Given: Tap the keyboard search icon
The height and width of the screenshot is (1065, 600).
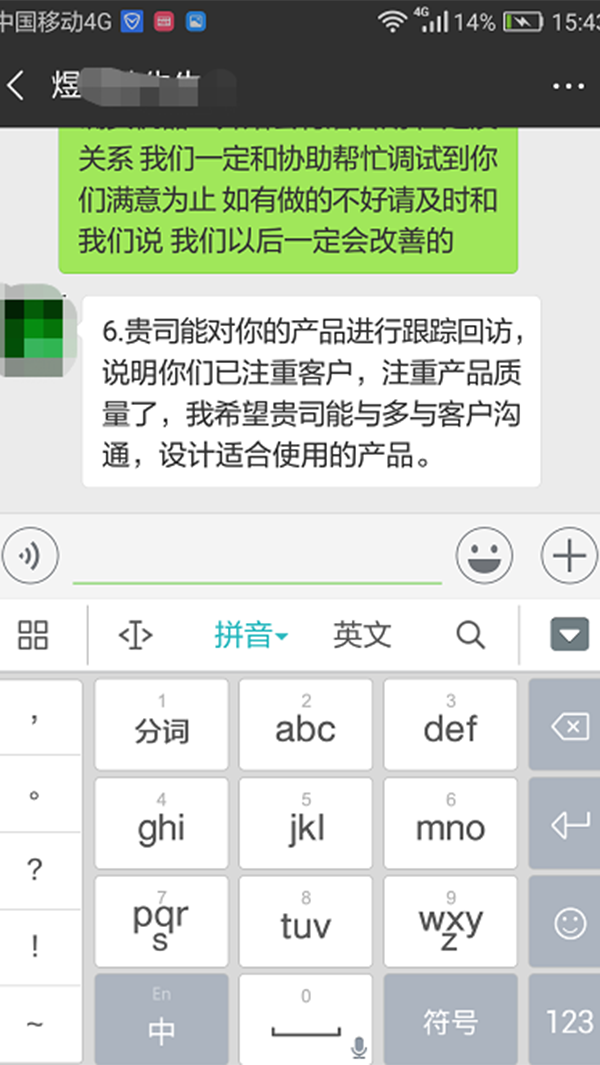Looking at the screenshot, I should click(x=470, y=634).
